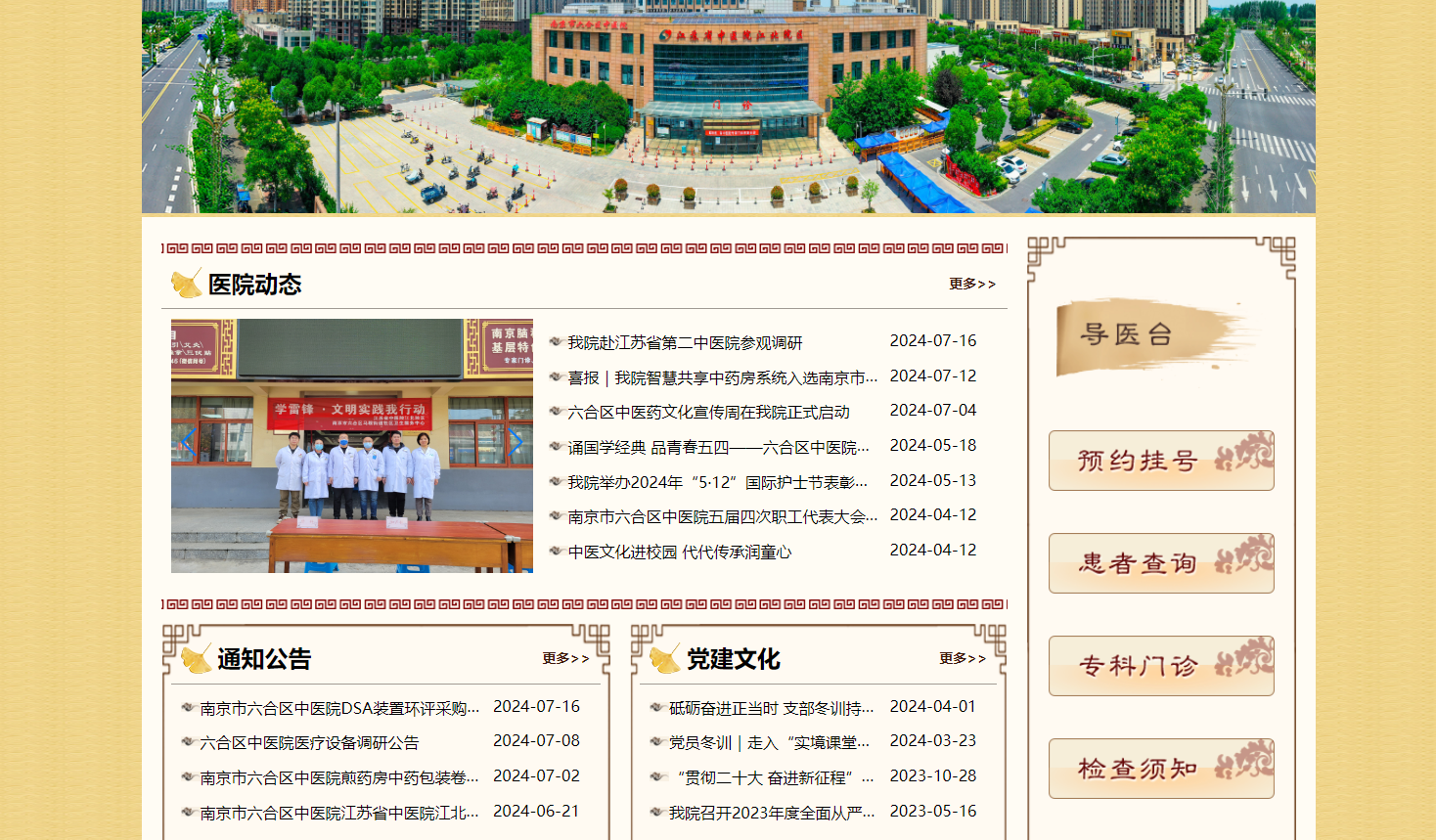The height and width of the screenshot is (840, 1436).
Task: Open 更多 link in 医院动态 section
Action: (x=971, y=284)
